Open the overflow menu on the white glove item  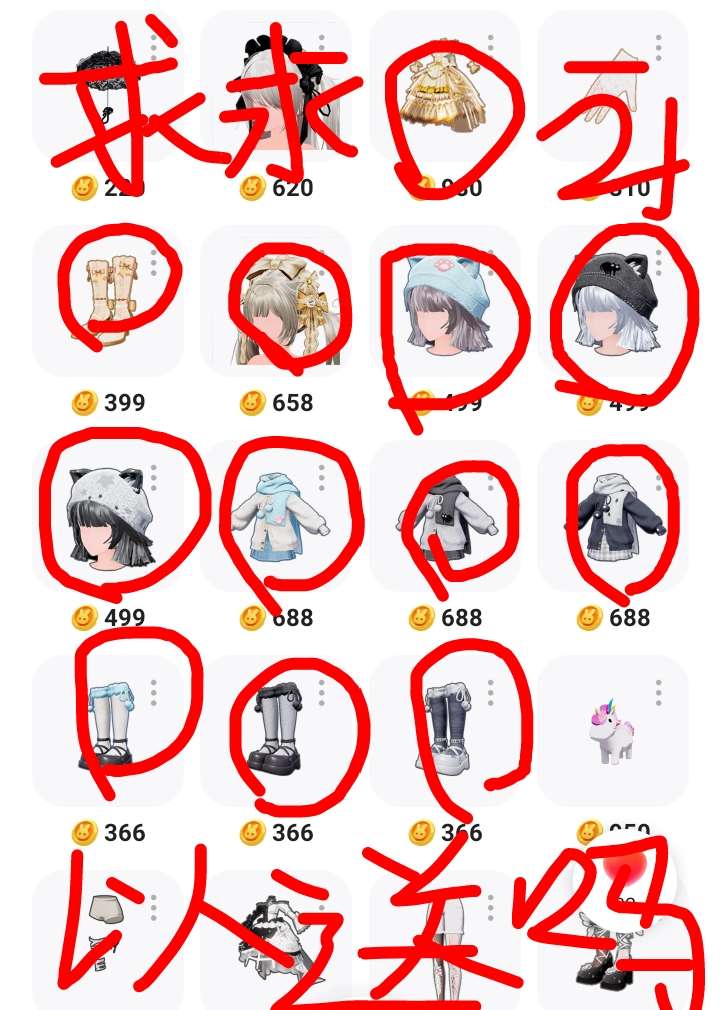[658, 47]
